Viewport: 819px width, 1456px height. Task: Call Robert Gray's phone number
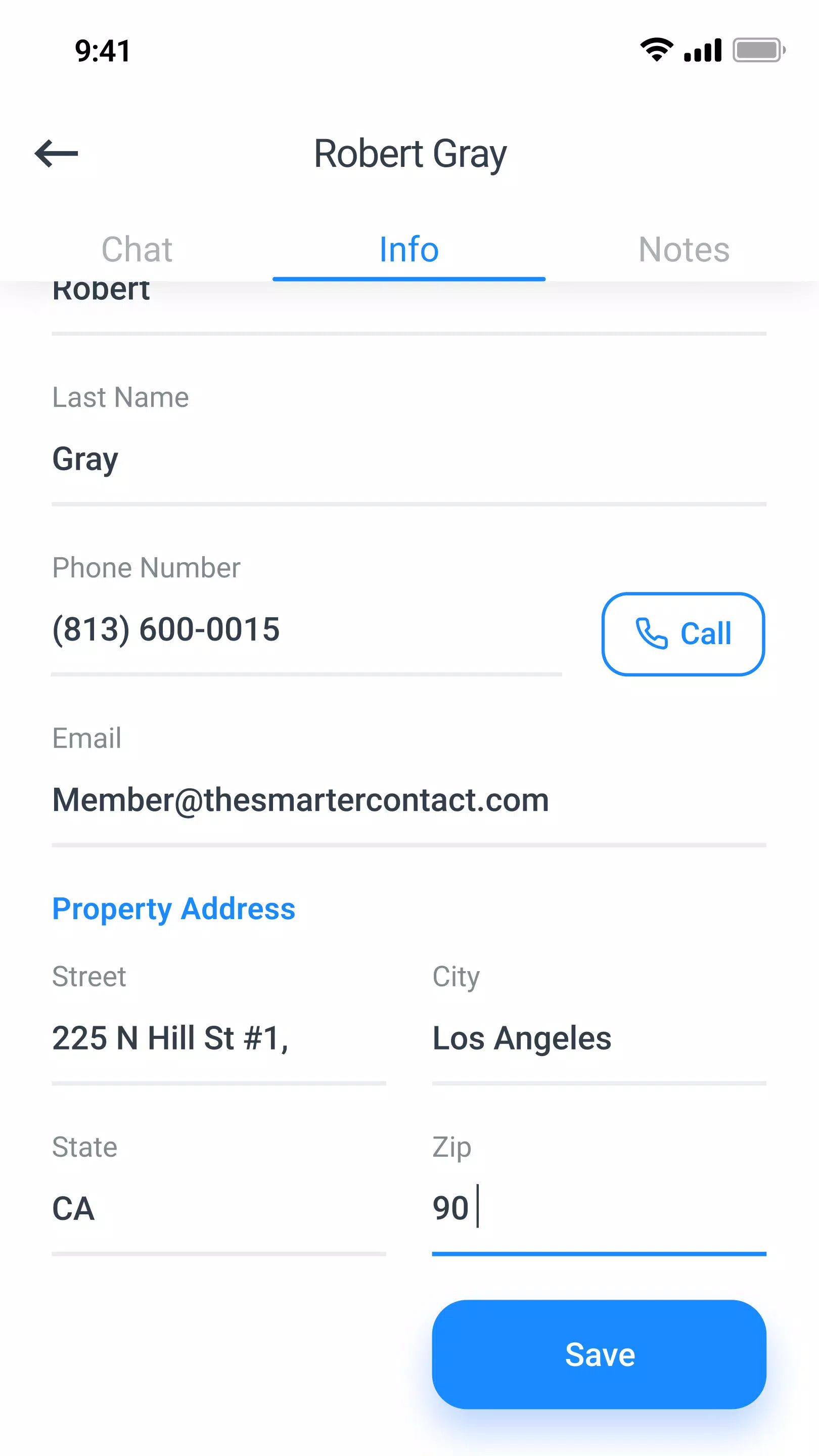(x=683, y=633)
